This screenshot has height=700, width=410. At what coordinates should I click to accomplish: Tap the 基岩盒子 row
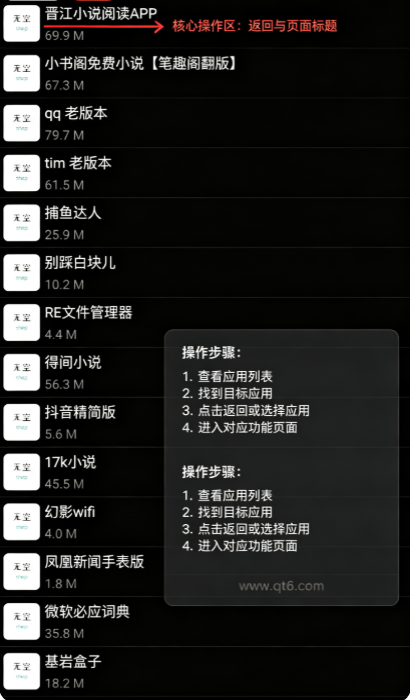tap(205, 671)
